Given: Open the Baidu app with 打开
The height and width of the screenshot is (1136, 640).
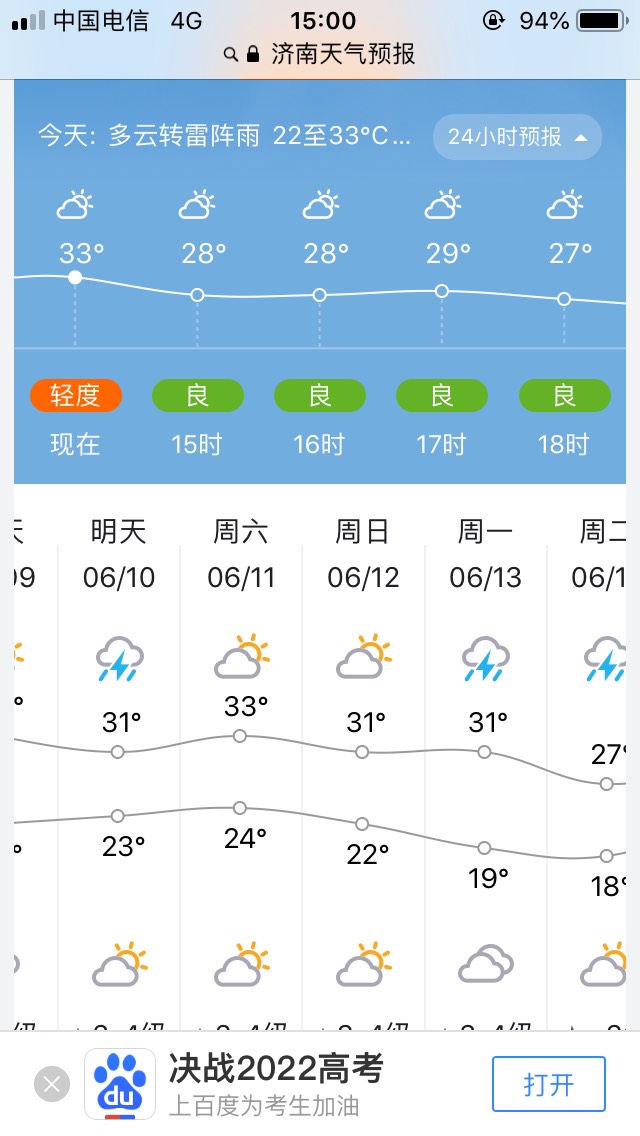Looking at the screenshot, I should coord(549,1084).
